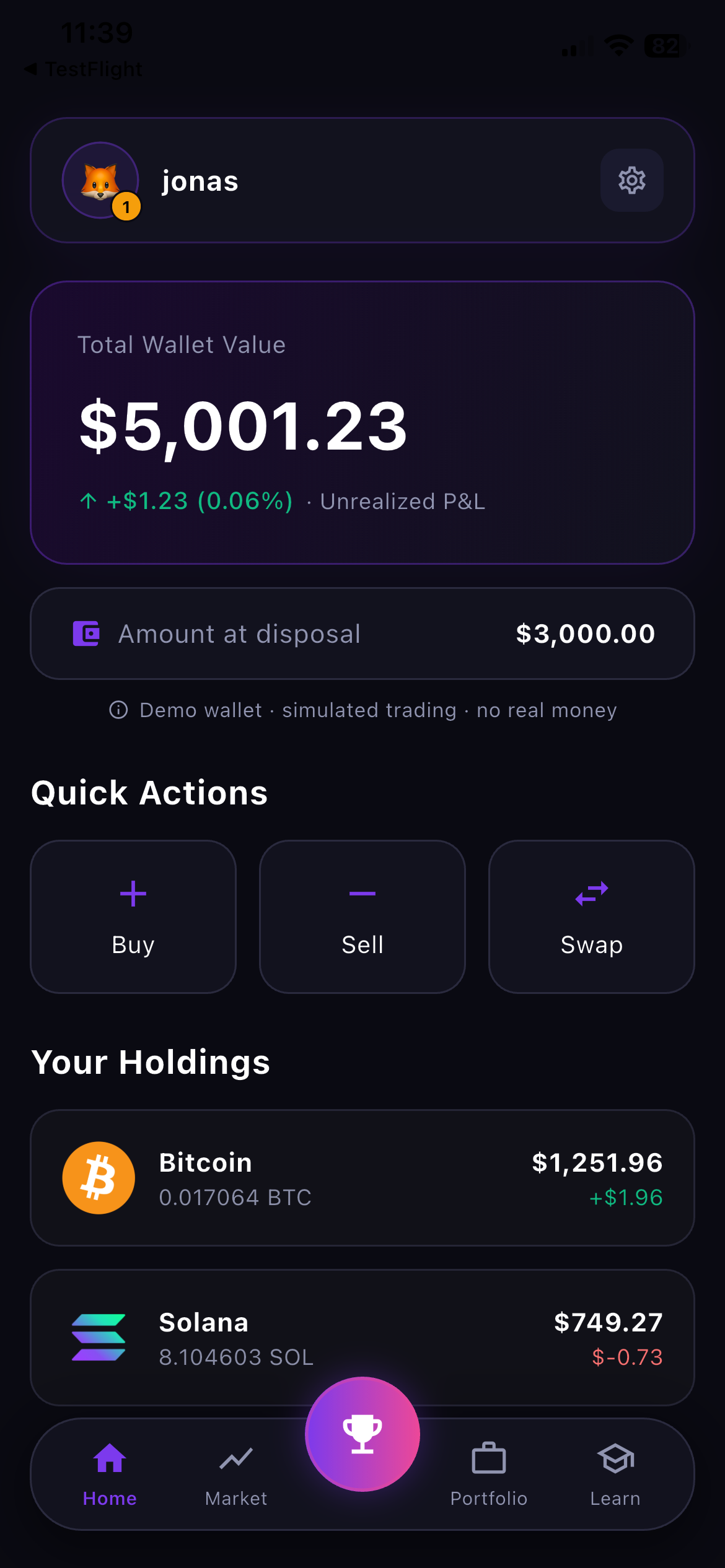
Task: Switch to the Portfolio tab
Action: pos(489,1474)
